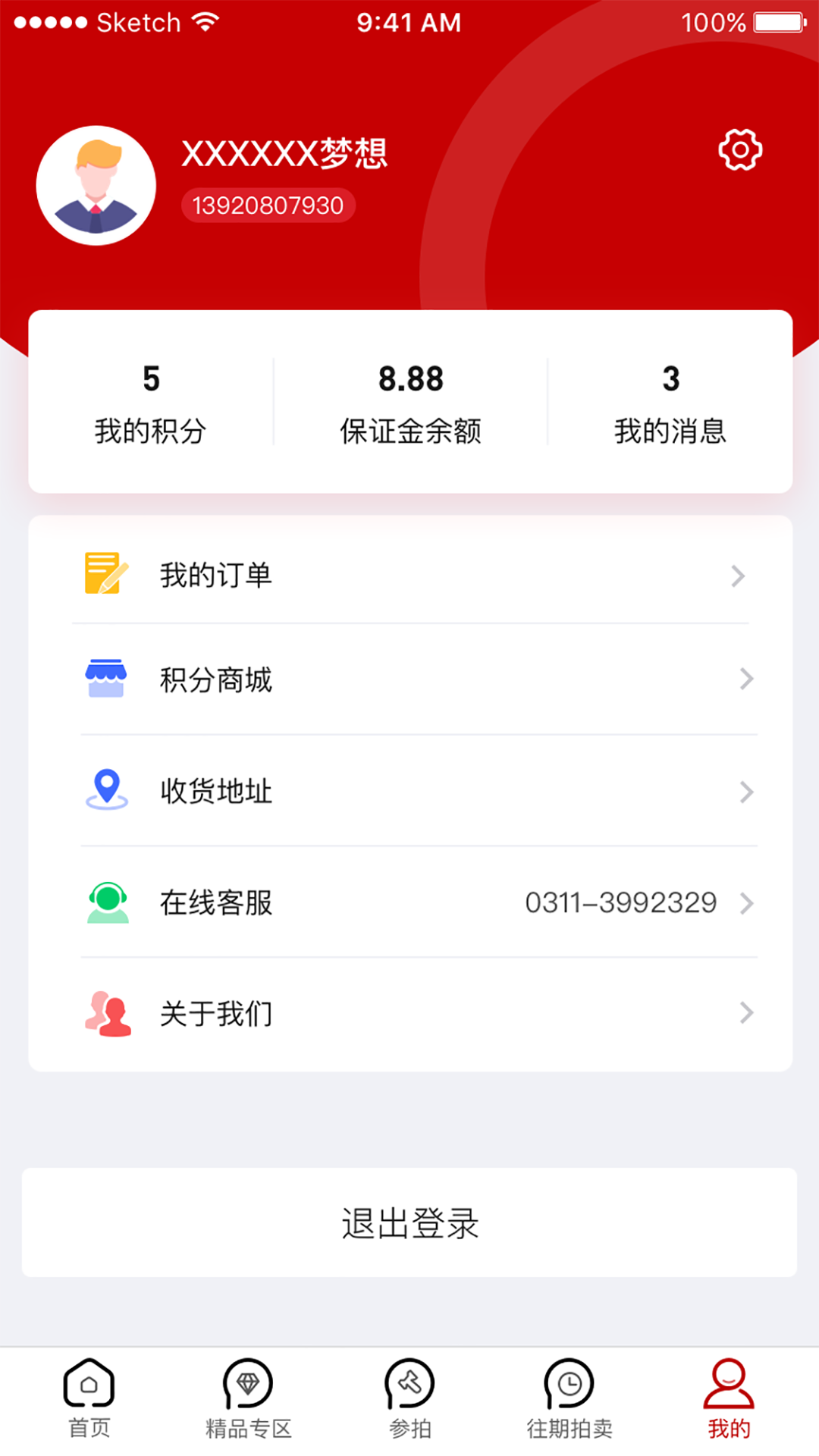Open 收货地址 shipping addresses
Viewport: 819px width, 1456px height.
pyautogui.click(x=409, y=790)
